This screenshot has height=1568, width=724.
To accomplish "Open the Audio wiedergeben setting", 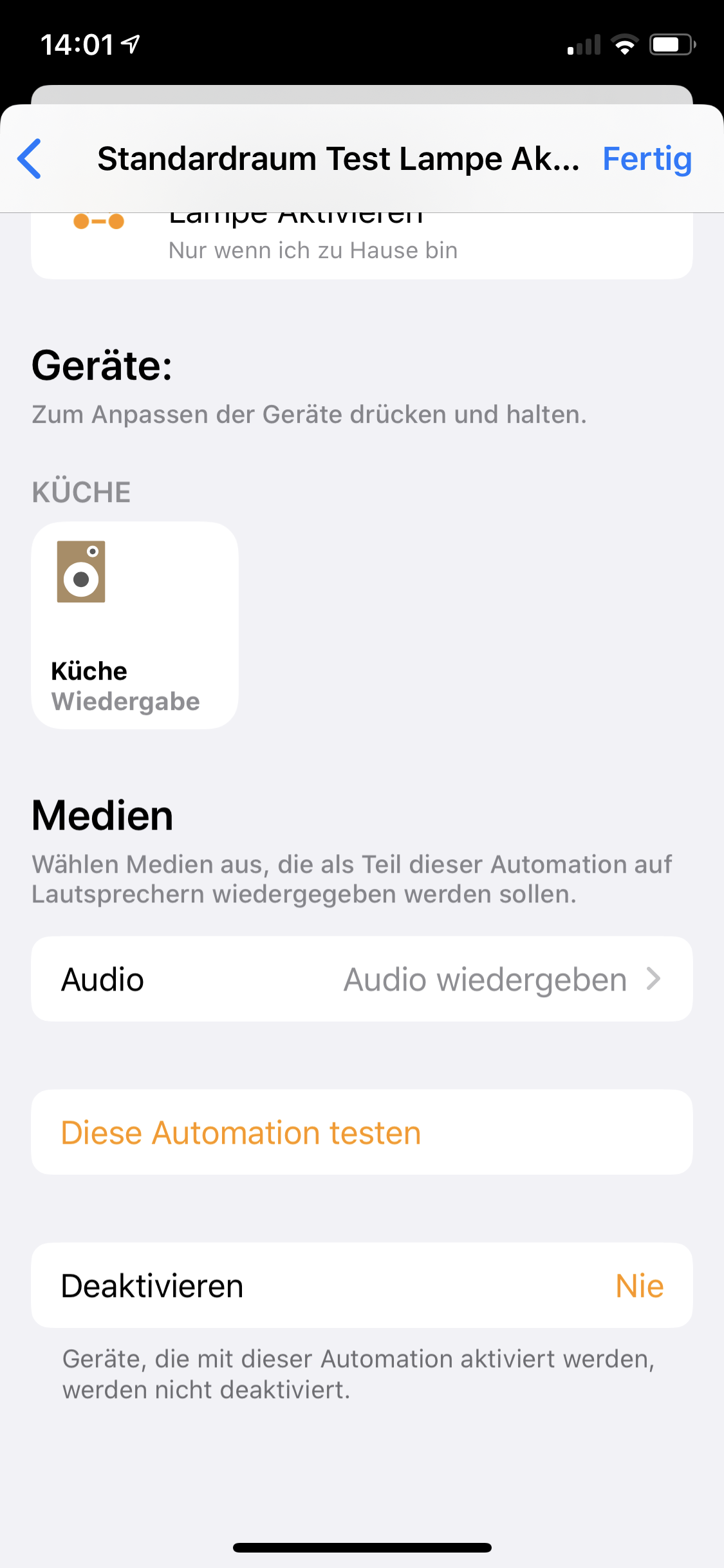I will click(362, 979).
